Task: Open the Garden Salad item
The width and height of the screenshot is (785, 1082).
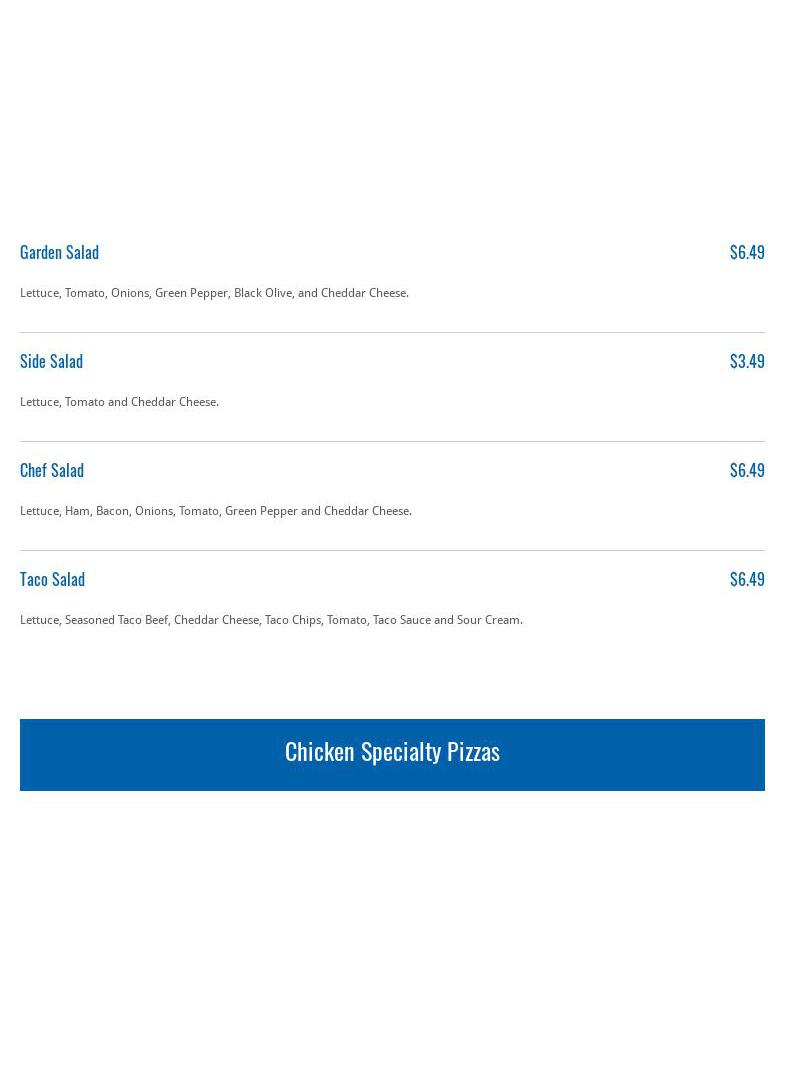Action: (60, 253)
